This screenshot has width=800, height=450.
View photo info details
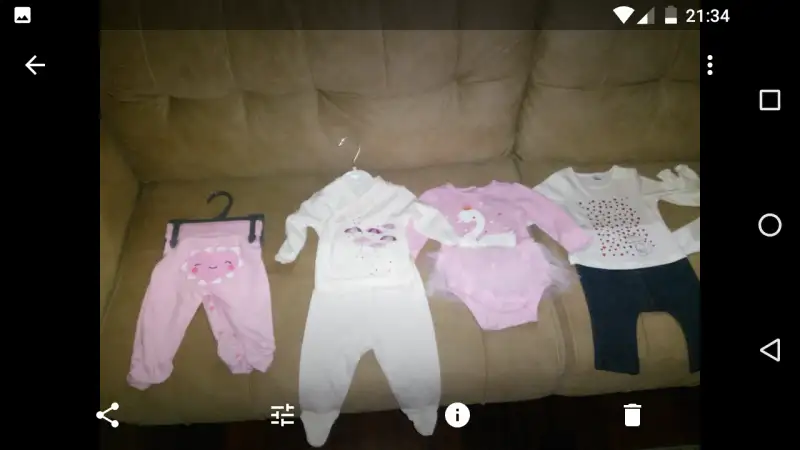tap(457, 415)
